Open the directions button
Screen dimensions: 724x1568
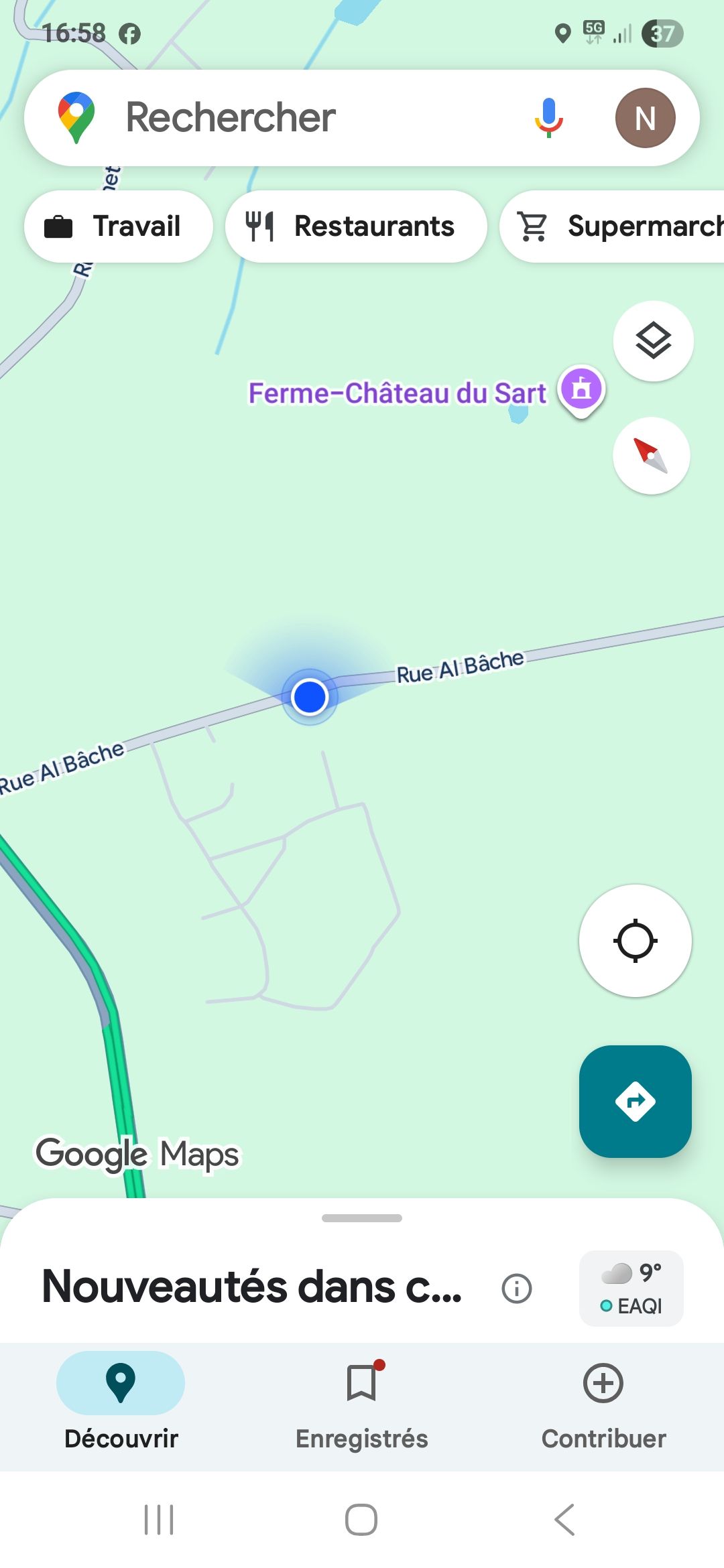(635, 1101)
